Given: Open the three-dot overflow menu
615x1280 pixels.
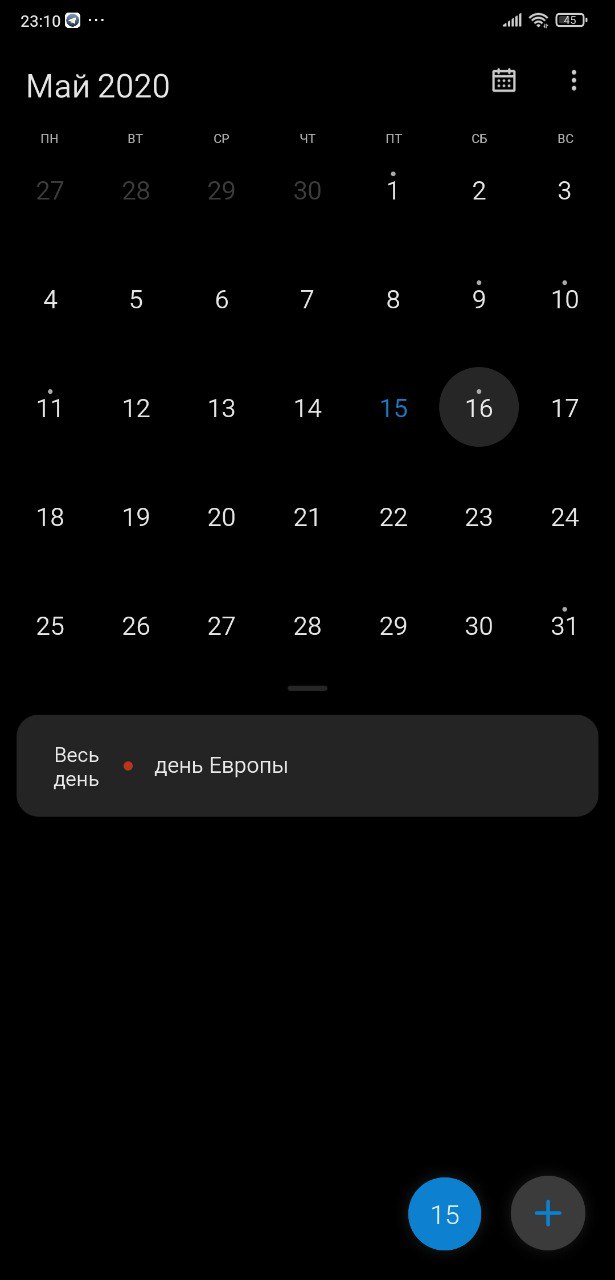Looking at the screenshot, I should [573, 81].
